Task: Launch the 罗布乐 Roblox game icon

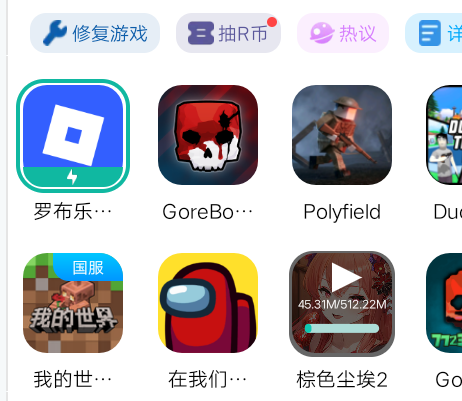Action: click(73, 136)
